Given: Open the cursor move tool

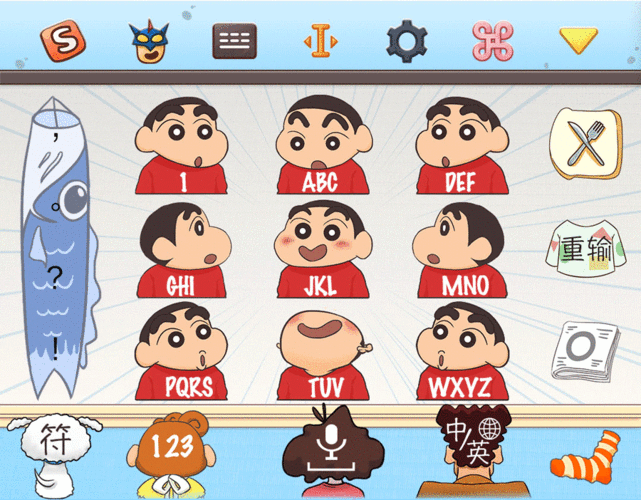Looking at the screenshot, I should [321, 41].
